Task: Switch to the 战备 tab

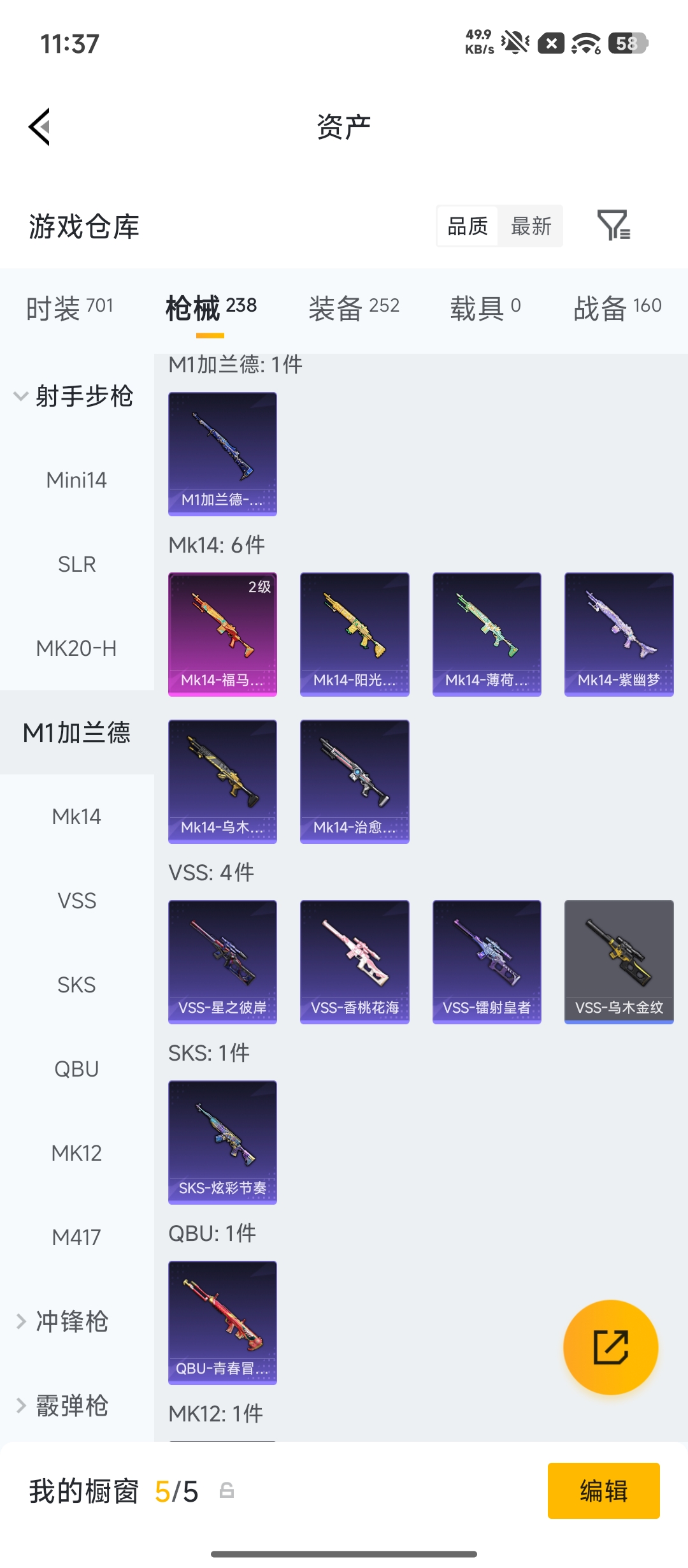Action: (617, 309)
